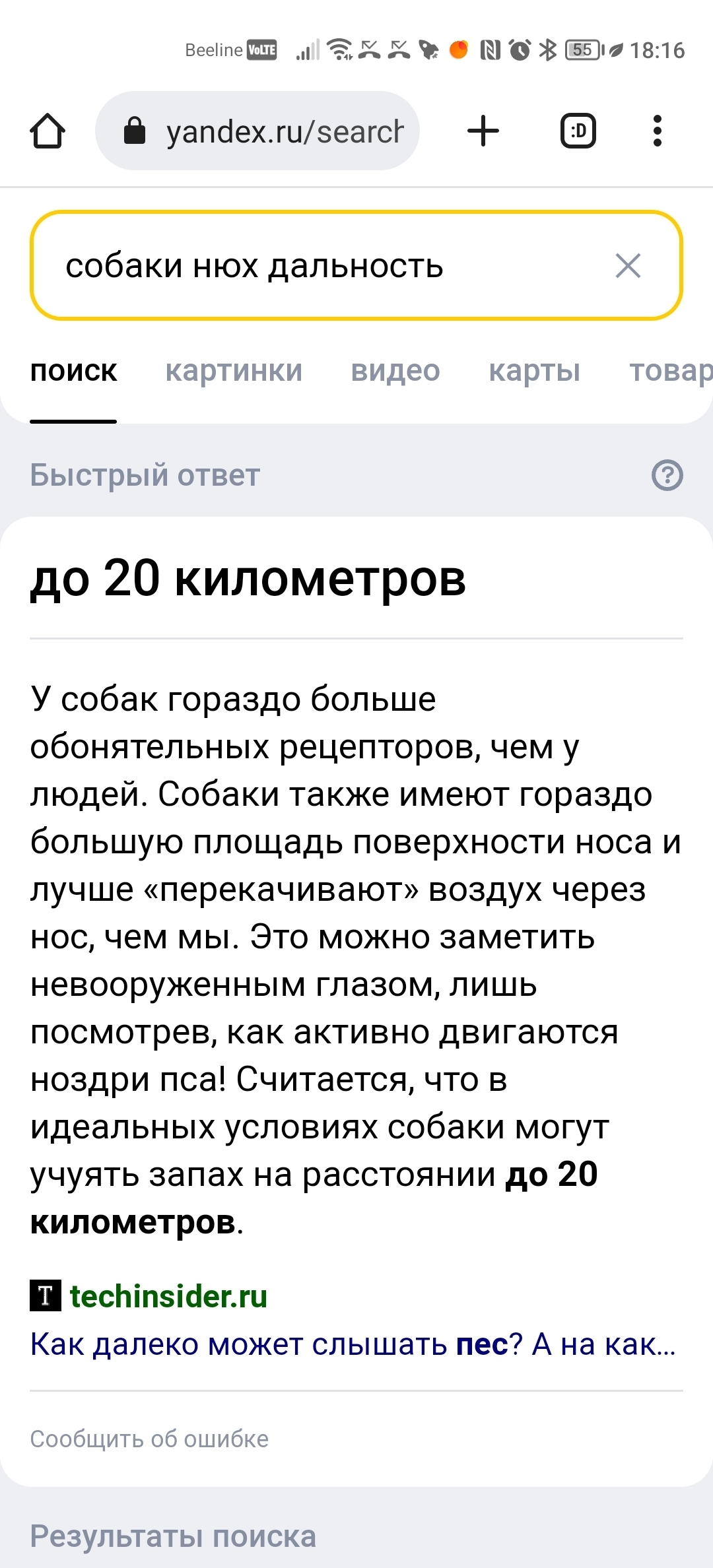Clear the search query

pos(628,266)
